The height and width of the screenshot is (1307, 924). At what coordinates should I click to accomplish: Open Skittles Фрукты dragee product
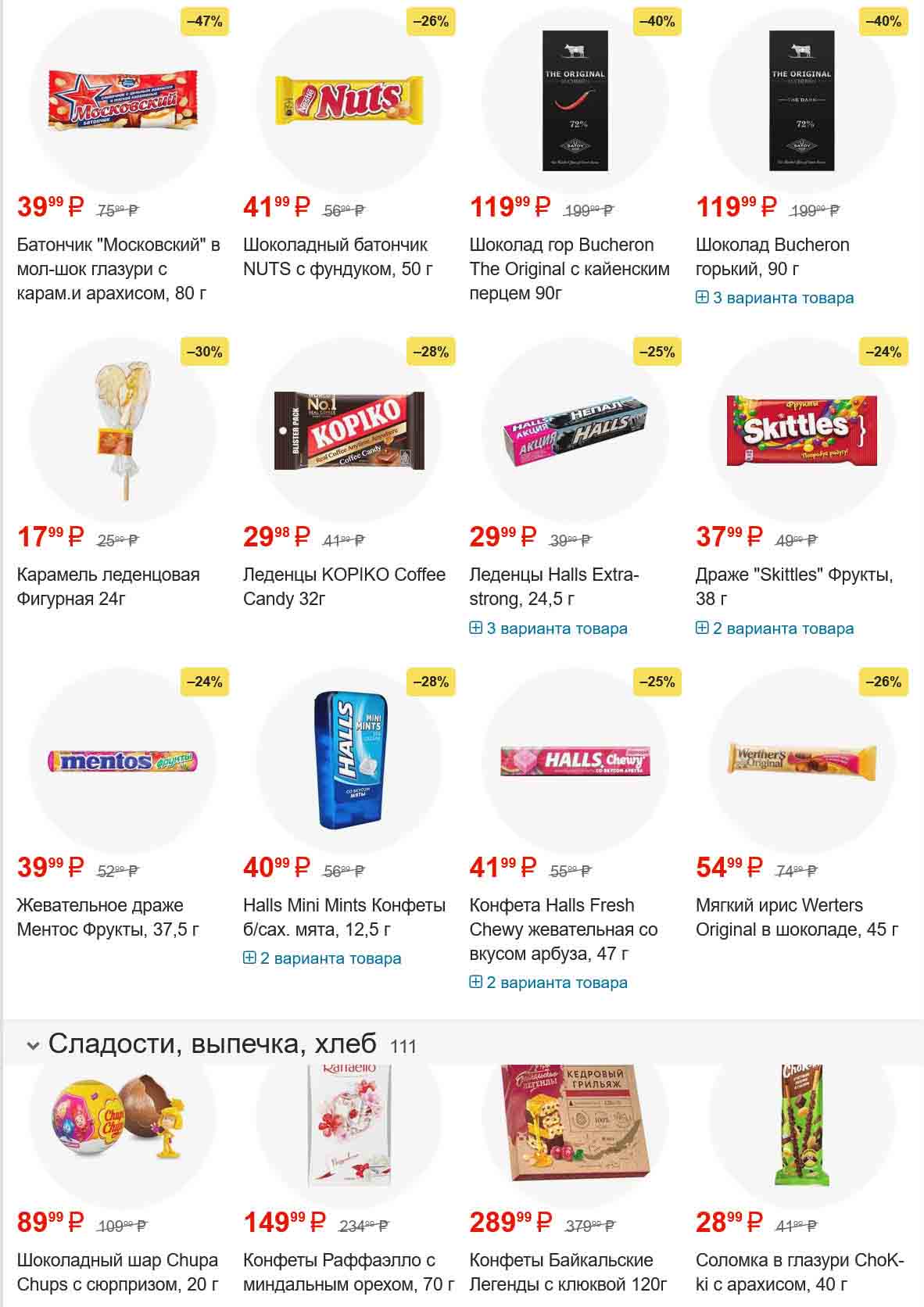[x=793, y=586]
